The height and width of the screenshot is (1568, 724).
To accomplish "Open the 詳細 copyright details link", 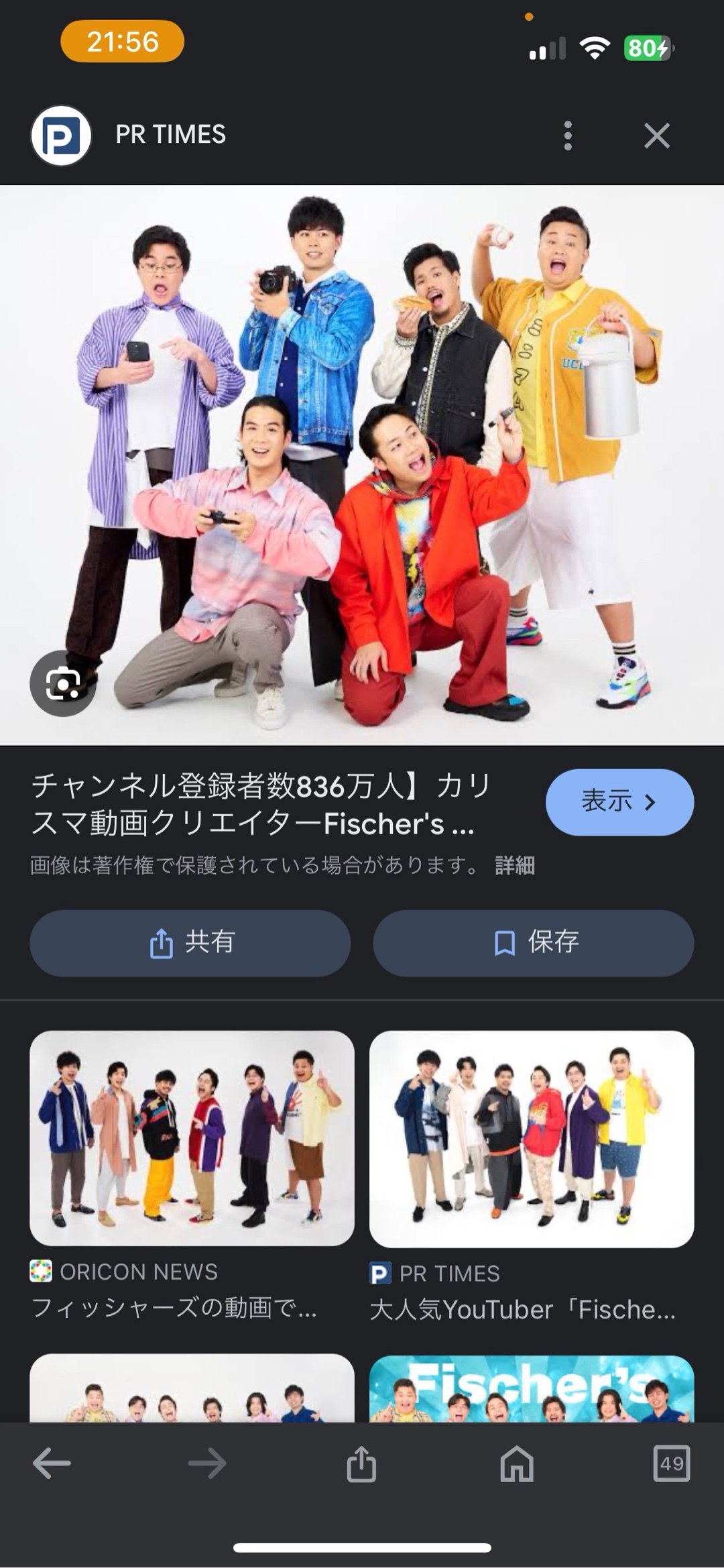I will 514,865.
